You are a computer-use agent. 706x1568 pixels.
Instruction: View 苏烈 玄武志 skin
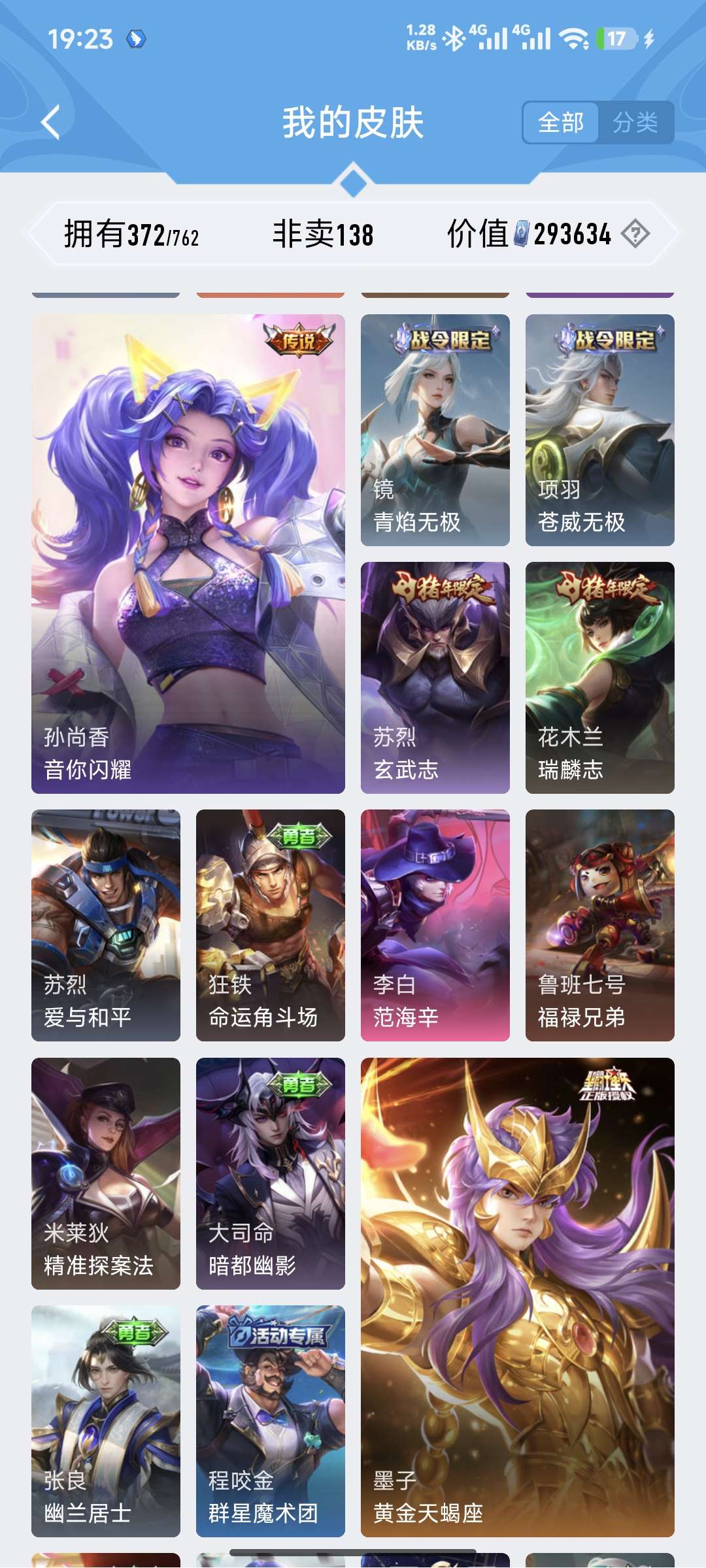pyautogui.click(x=435, y=678)
